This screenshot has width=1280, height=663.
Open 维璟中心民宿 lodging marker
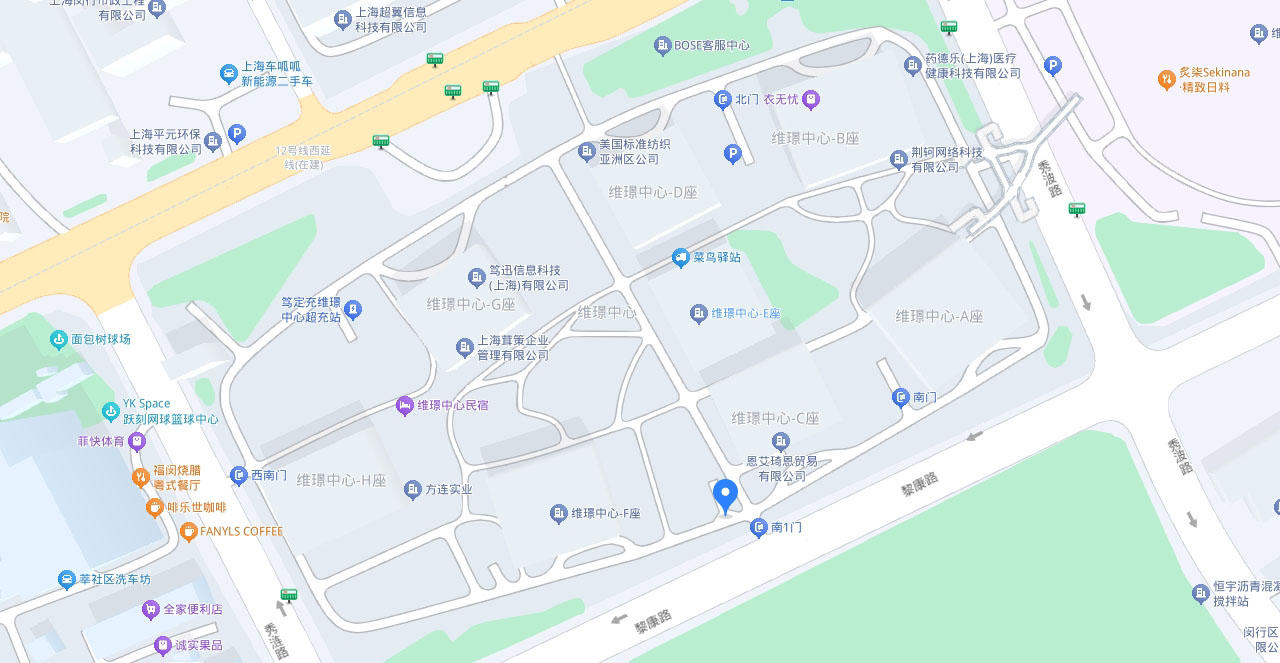click(404, 405)
